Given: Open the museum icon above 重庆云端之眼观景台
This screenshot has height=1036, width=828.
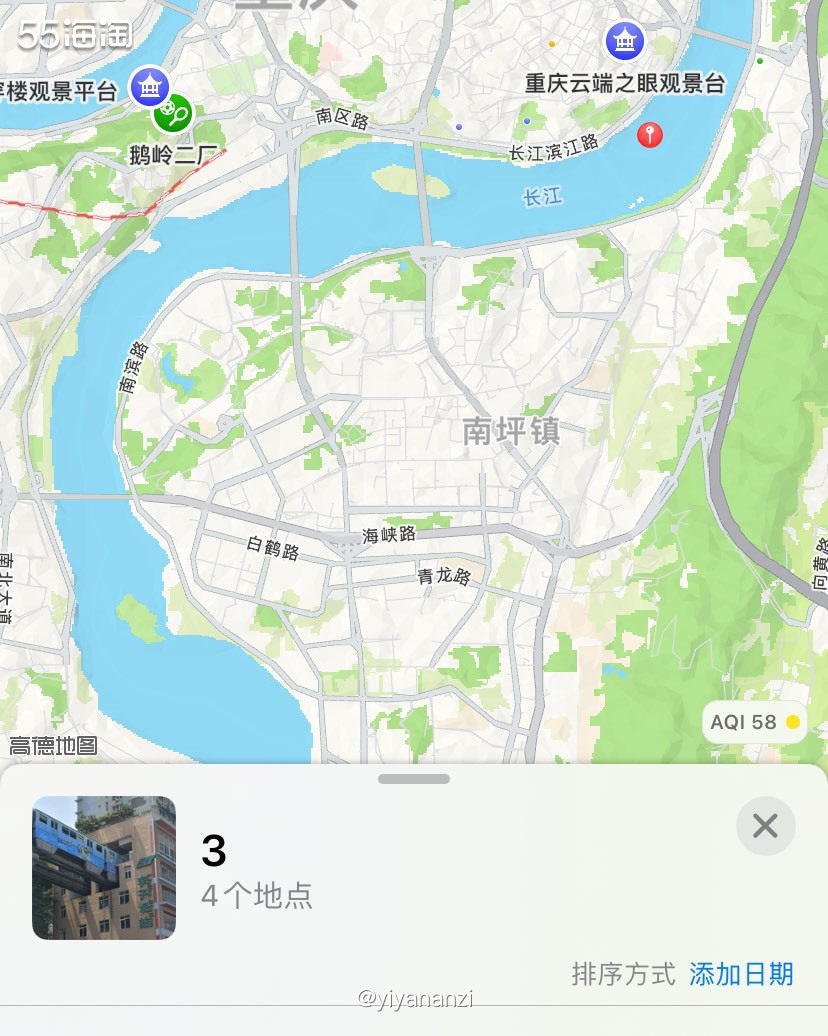Looking at the screenshot, I should (625, 40).
